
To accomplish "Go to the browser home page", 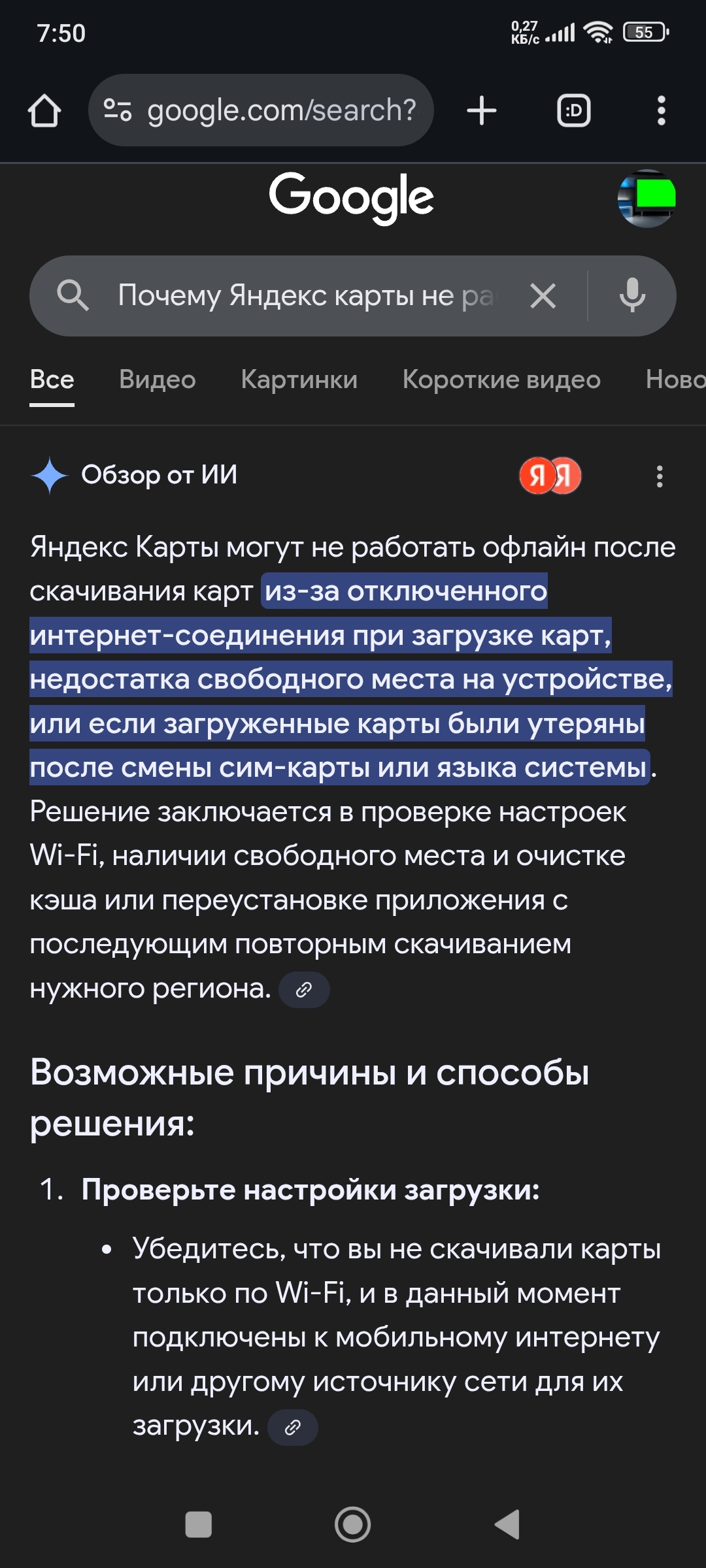I will pos(44,110).
